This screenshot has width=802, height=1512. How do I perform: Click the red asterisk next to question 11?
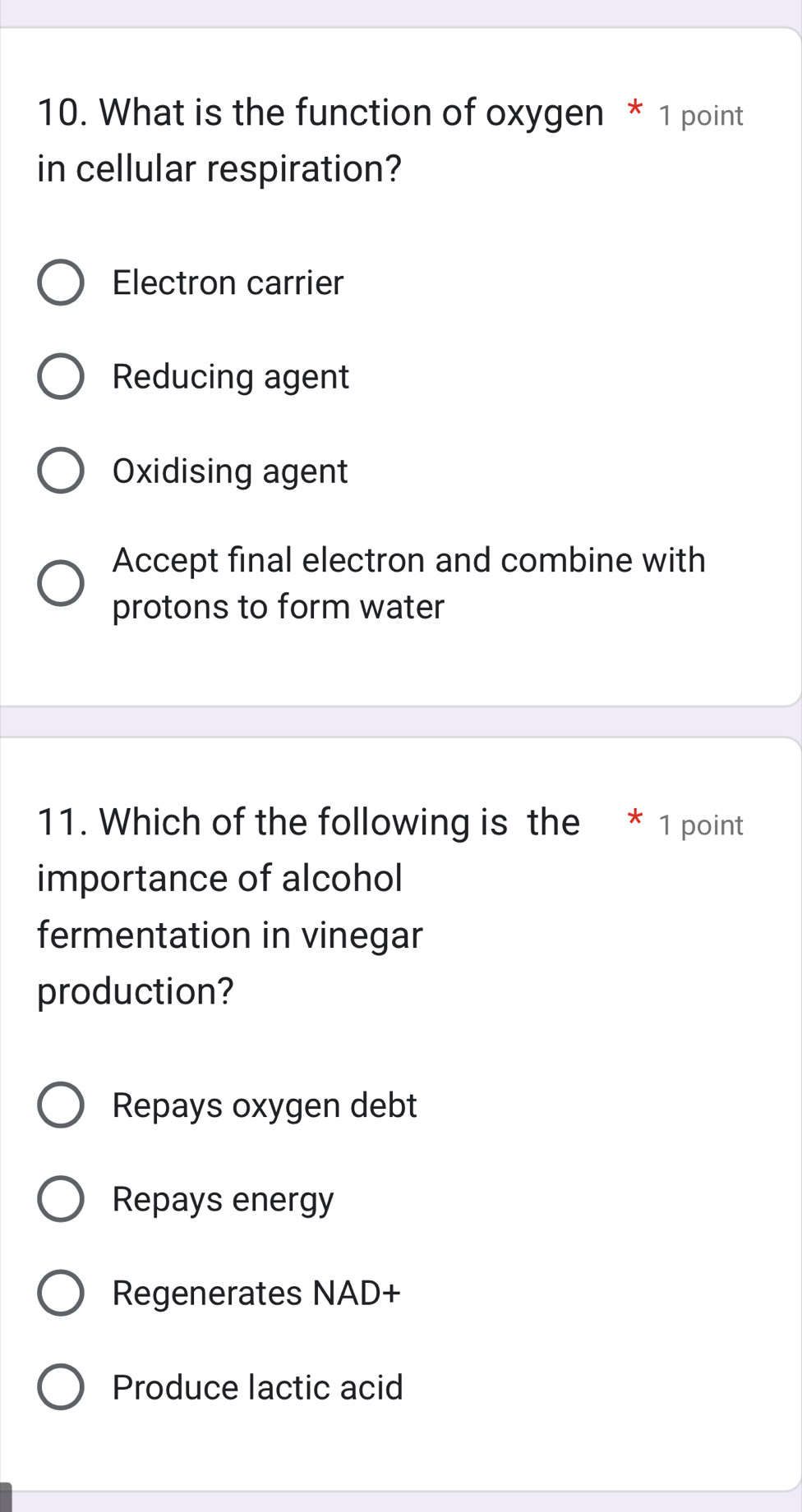[635, 819]
